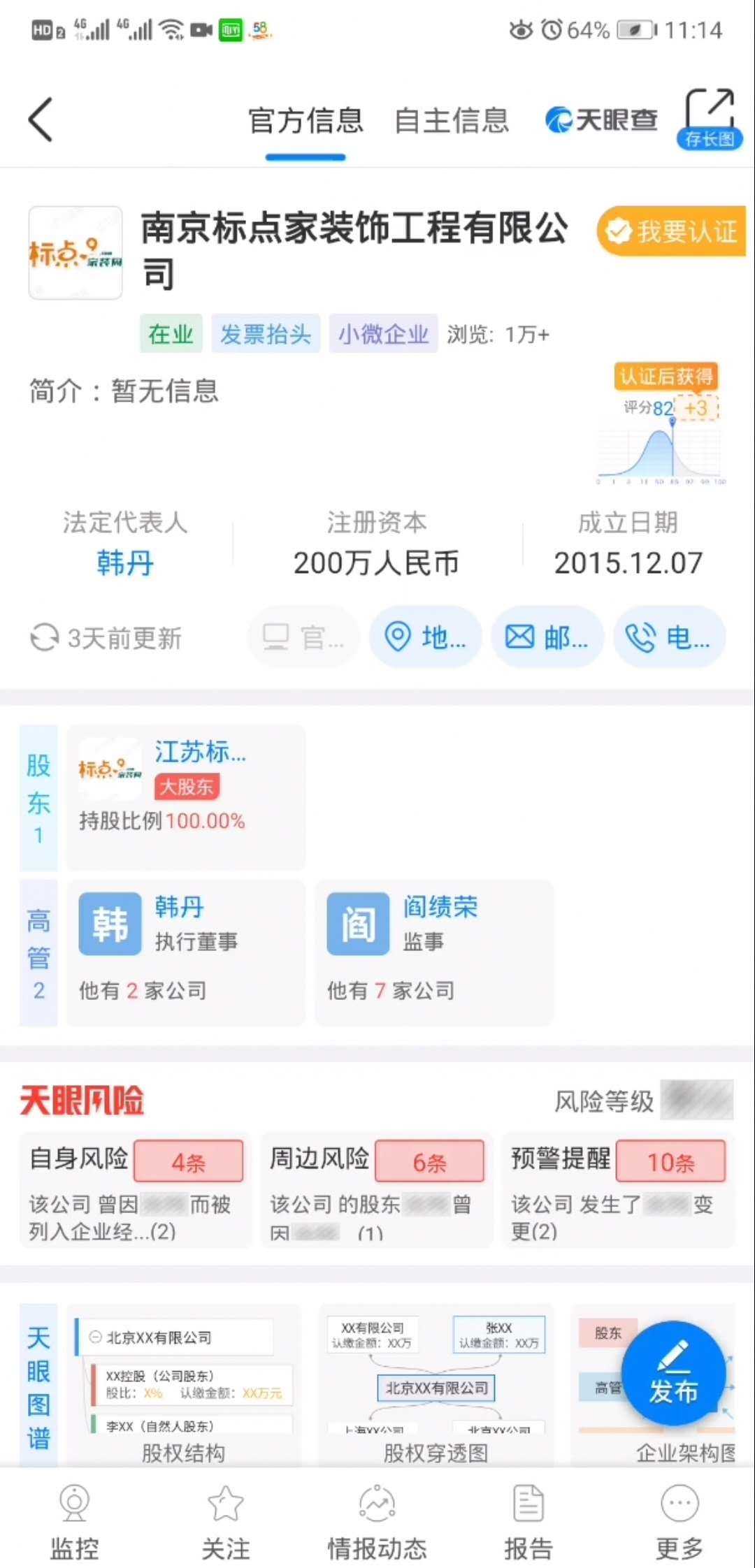Tap the blue 发布 floating button
Screen dimensions: 755x1568
coord(673,1374)
